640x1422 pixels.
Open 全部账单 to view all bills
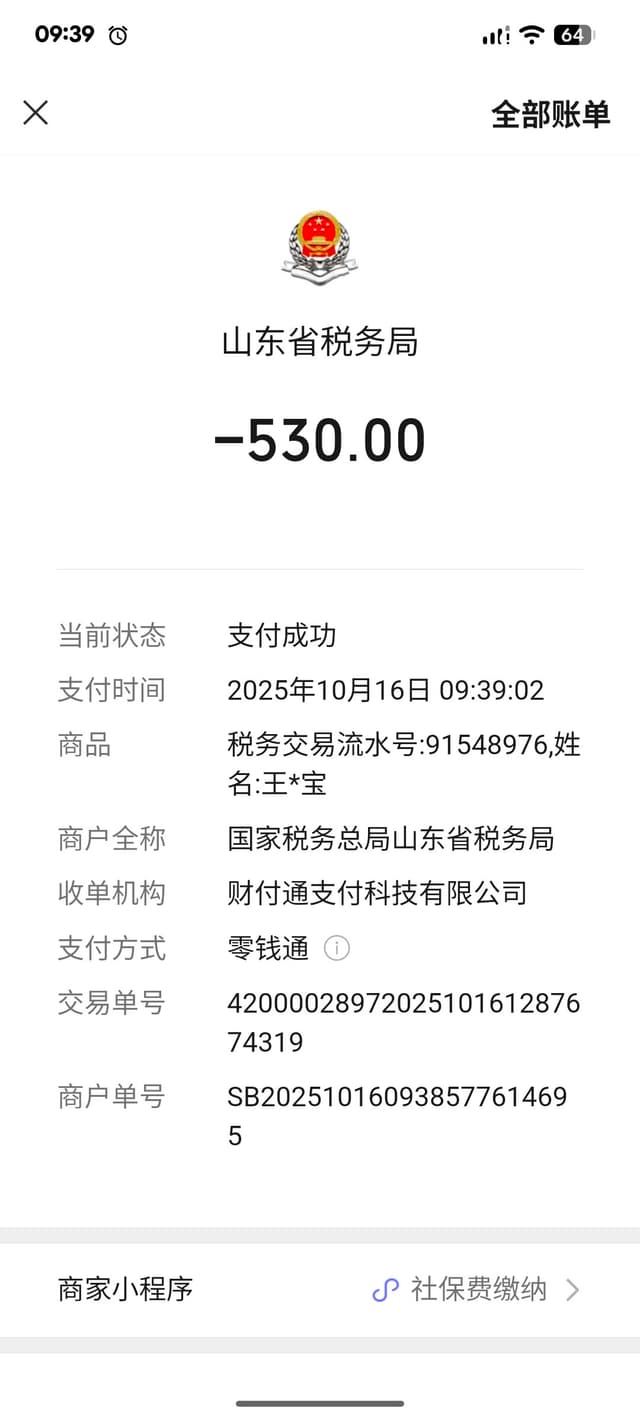[x=550, y=114]
